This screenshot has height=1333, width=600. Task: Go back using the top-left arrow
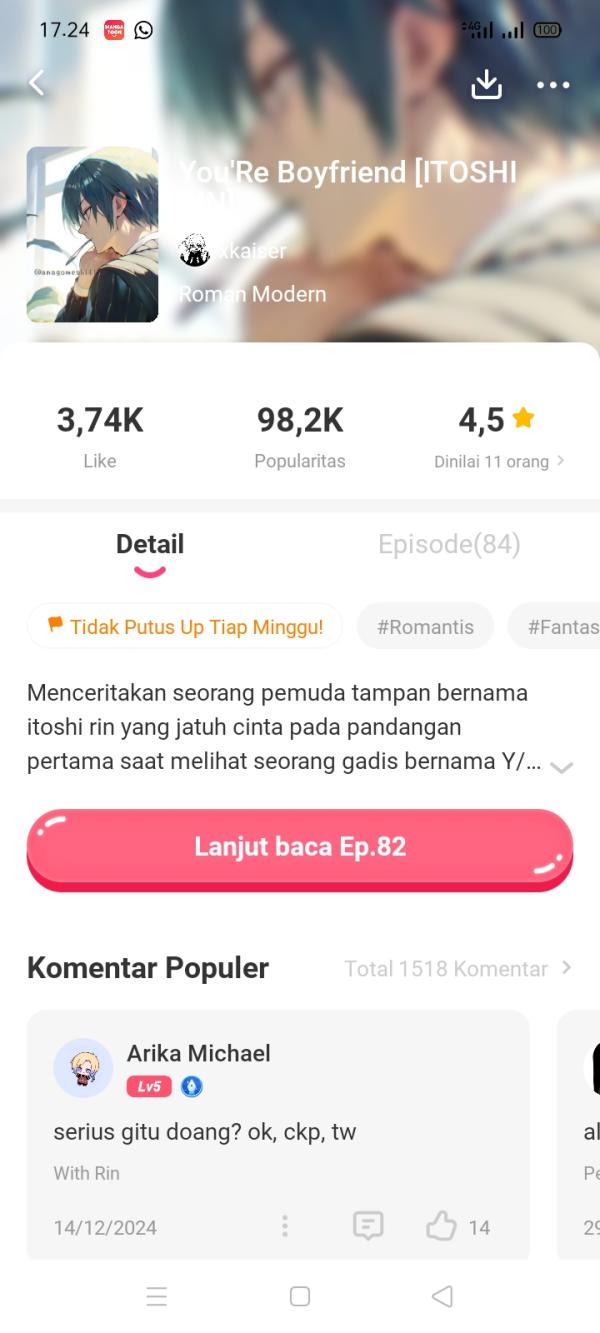pos(37,84)
